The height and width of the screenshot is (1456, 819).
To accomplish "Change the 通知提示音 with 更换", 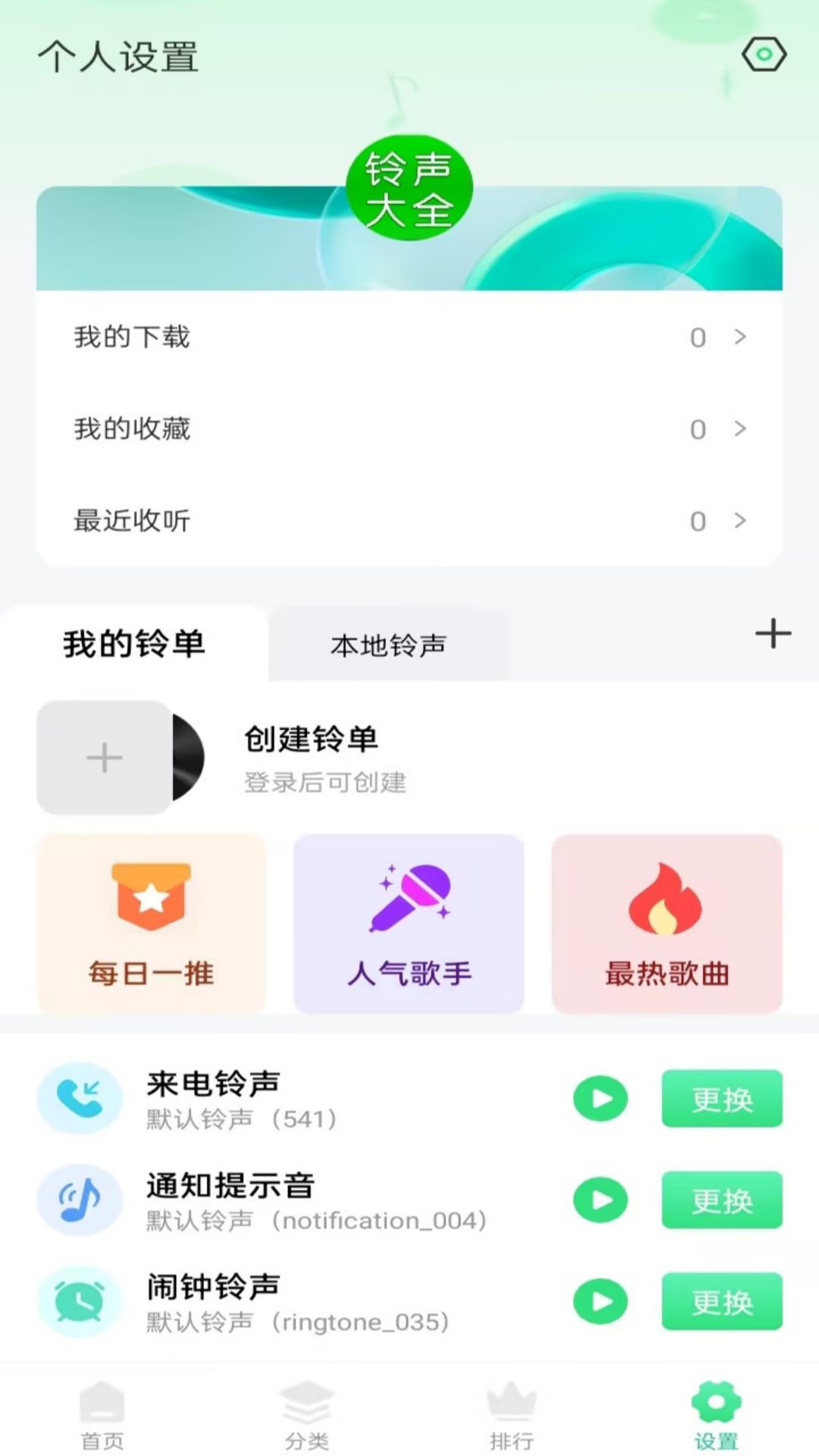I will (x=722, y=1200).
